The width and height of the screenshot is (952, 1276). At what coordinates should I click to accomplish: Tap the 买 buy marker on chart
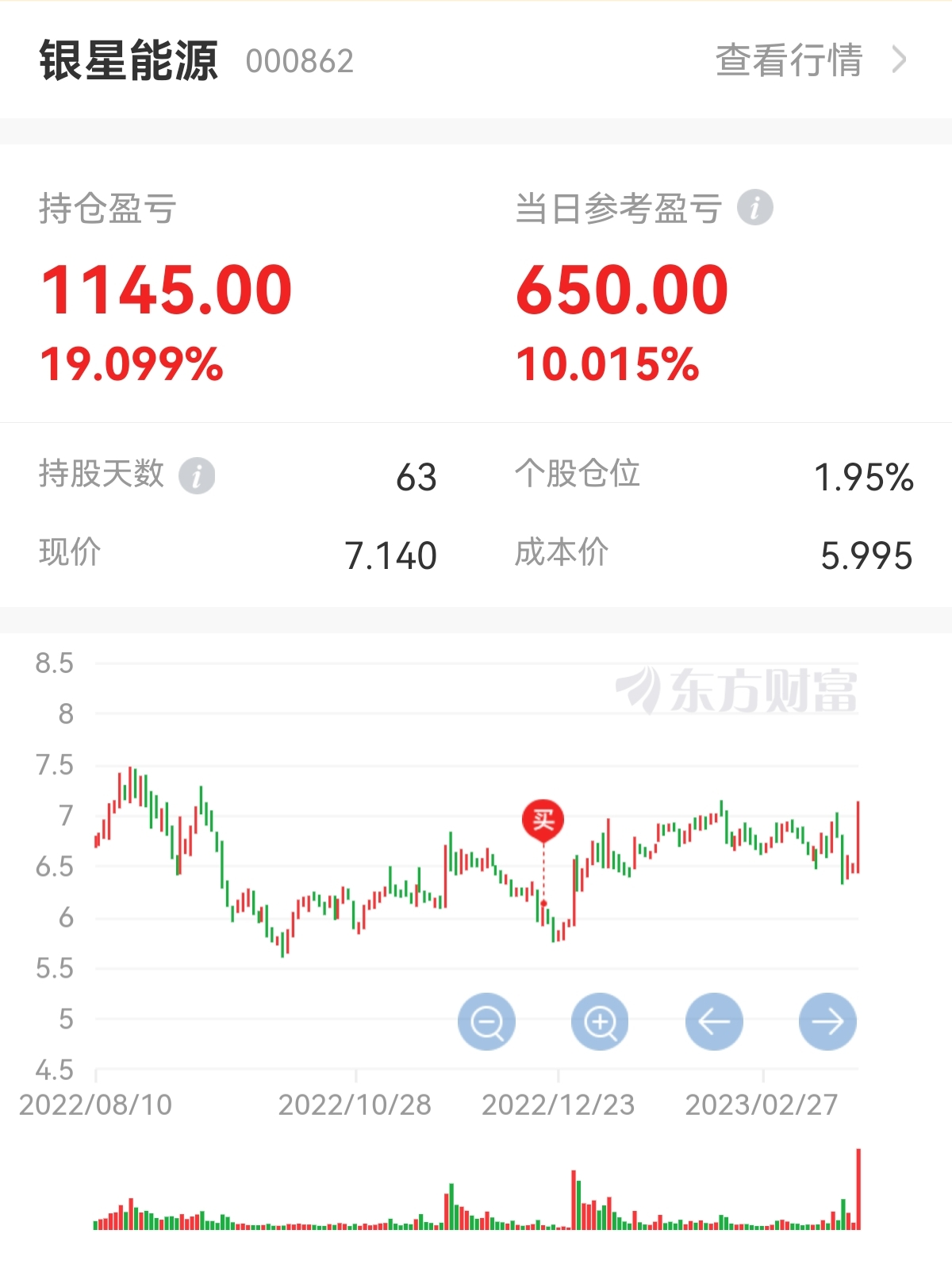(543, 820)
